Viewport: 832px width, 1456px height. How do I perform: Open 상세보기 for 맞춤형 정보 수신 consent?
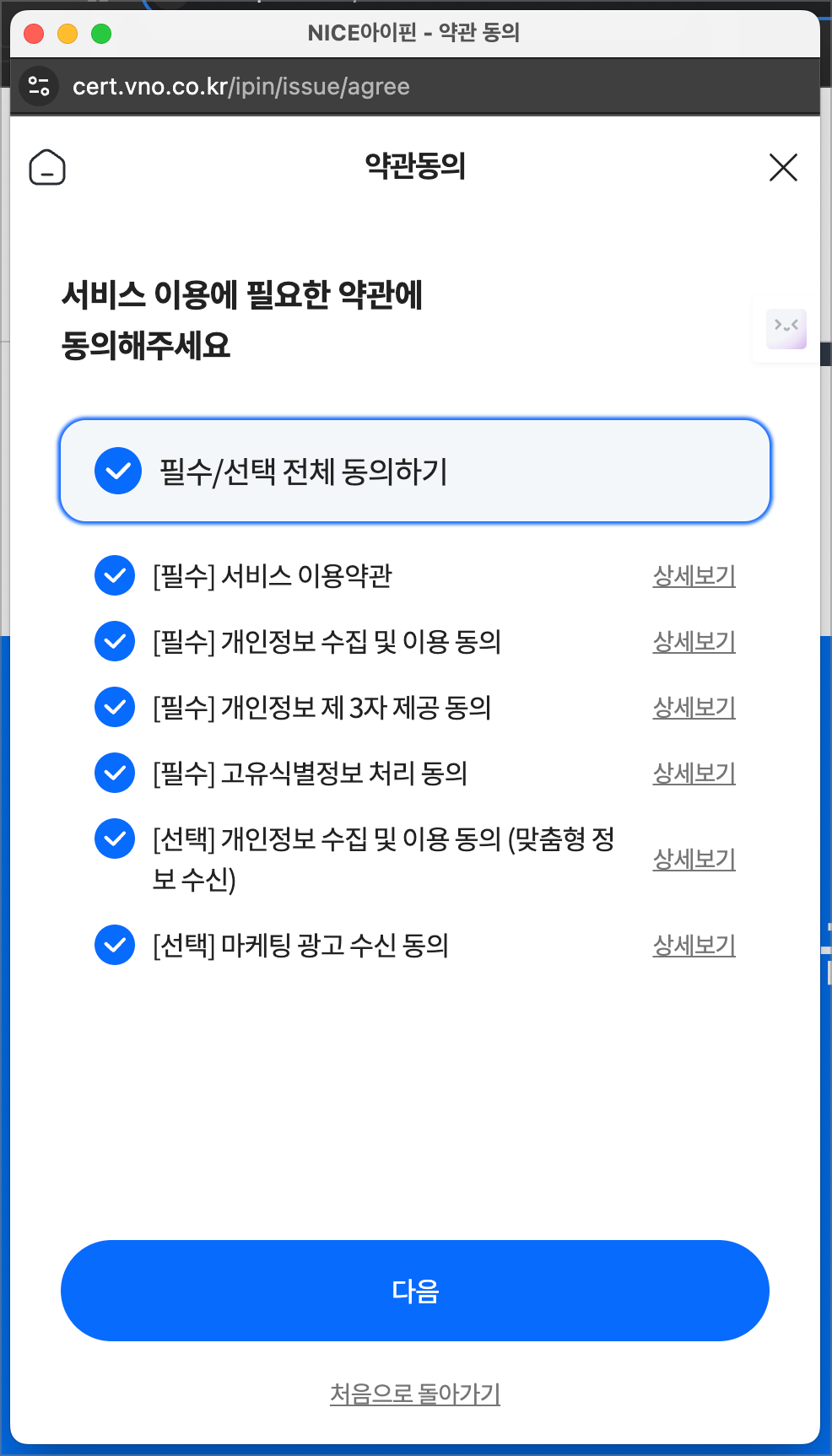(693, 858)
